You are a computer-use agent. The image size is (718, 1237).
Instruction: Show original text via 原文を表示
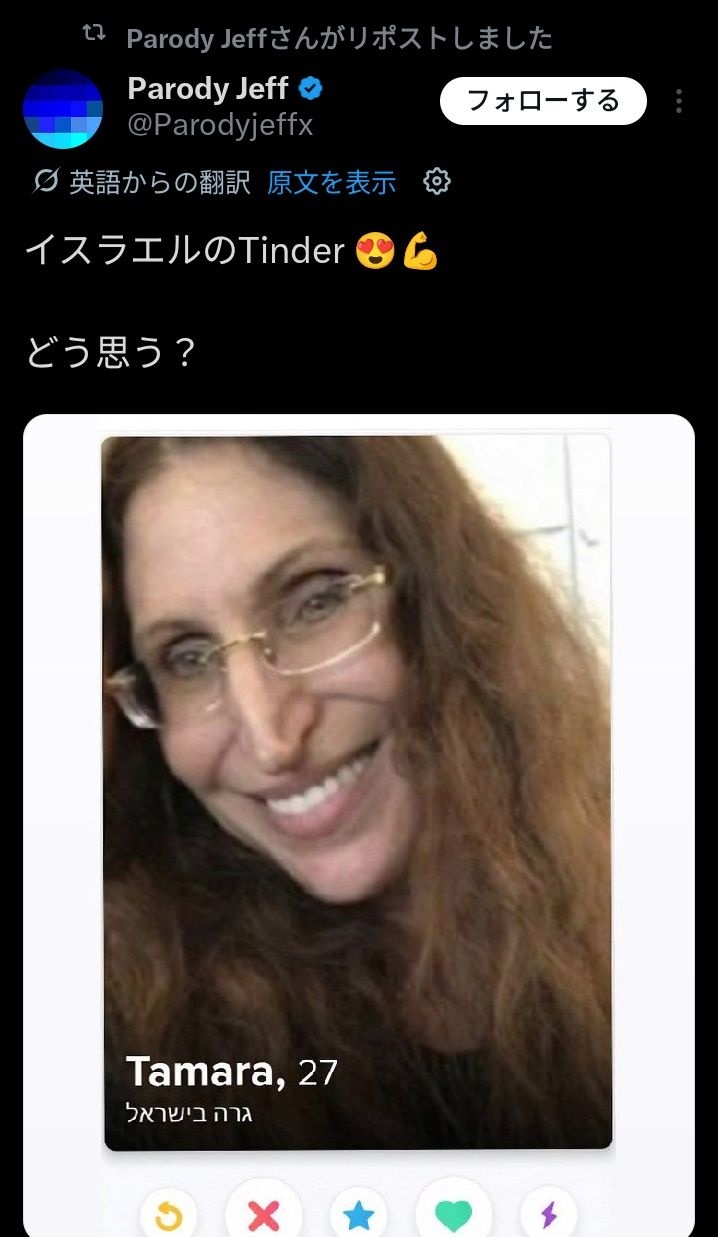tap(332, 182)
